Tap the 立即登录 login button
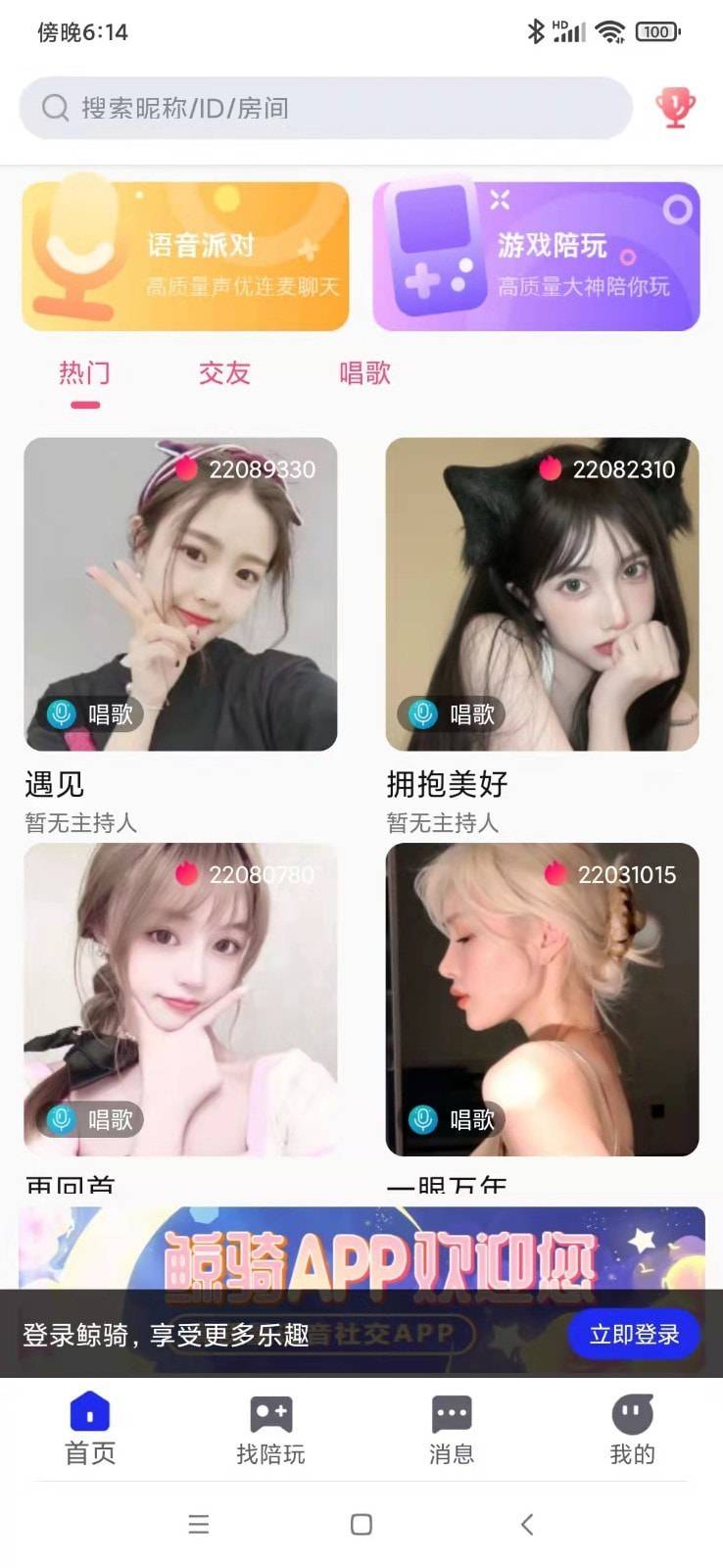The height and width of the screenshot is (1568, 723). click(633, 1334)
